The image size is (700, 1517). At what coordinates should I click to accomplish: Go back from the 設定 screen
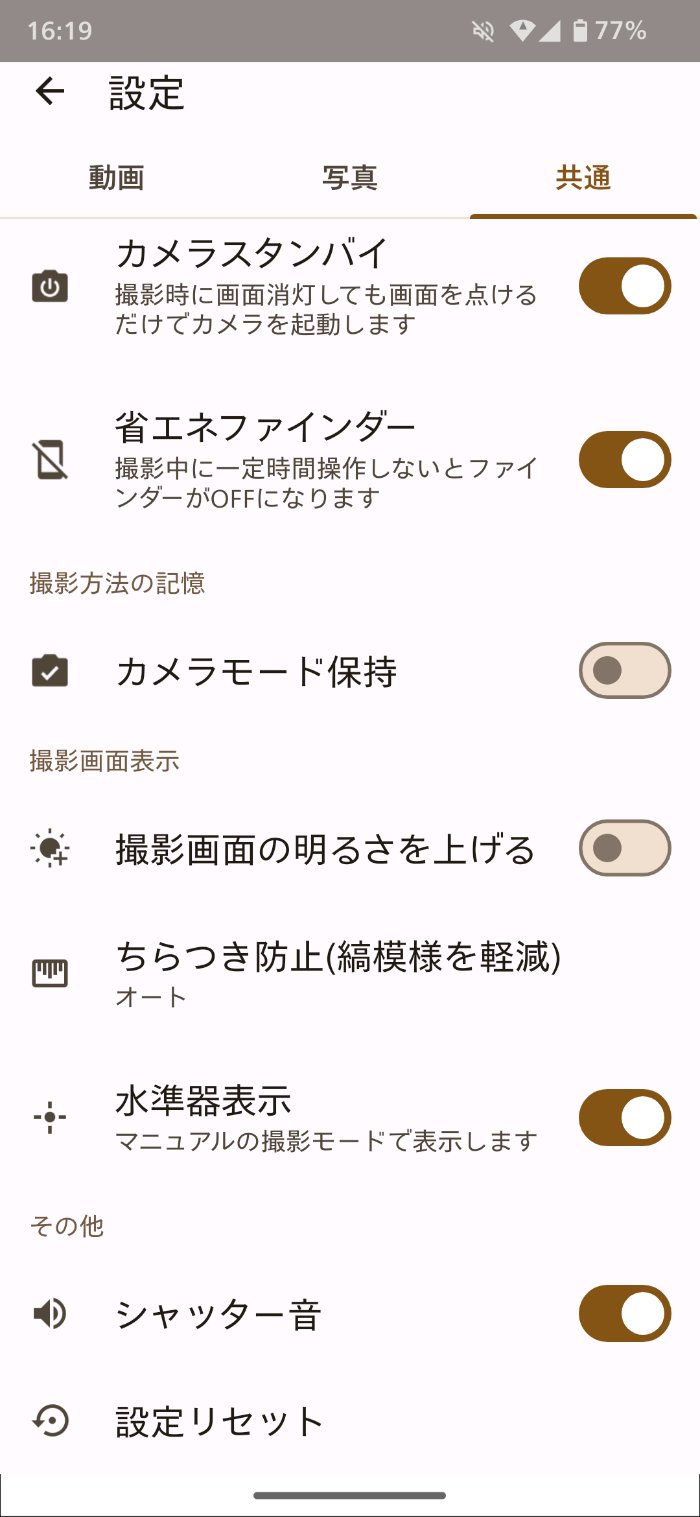[x=49, y=92]
